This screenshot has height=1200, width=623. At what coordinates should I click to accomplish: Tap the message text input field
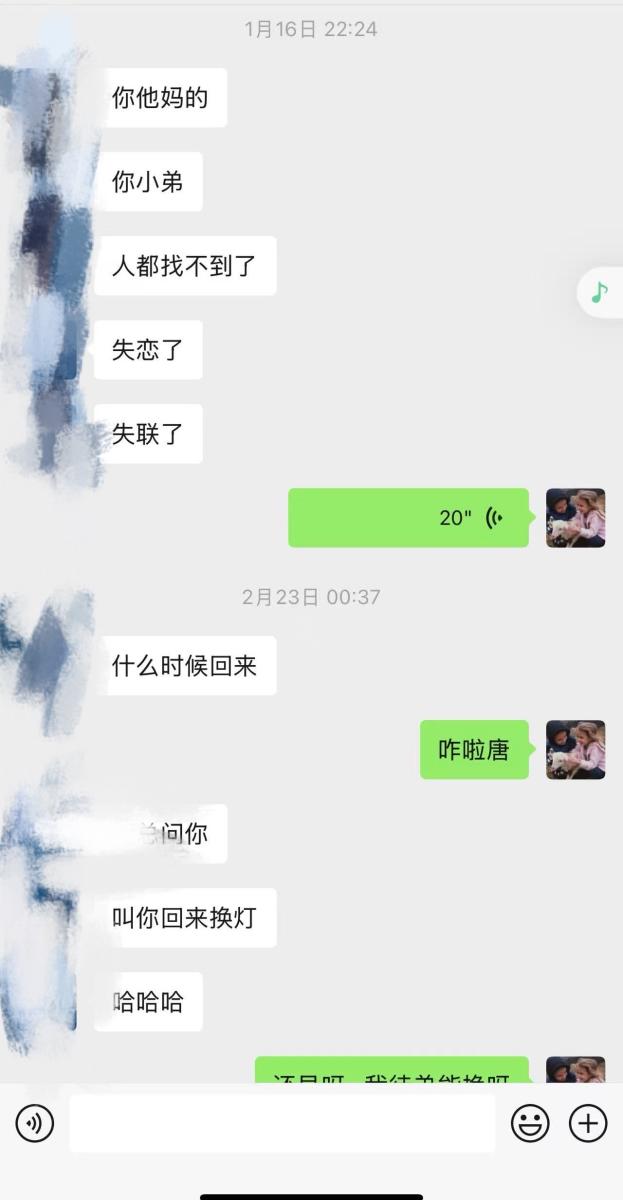tap(282, 1124)
